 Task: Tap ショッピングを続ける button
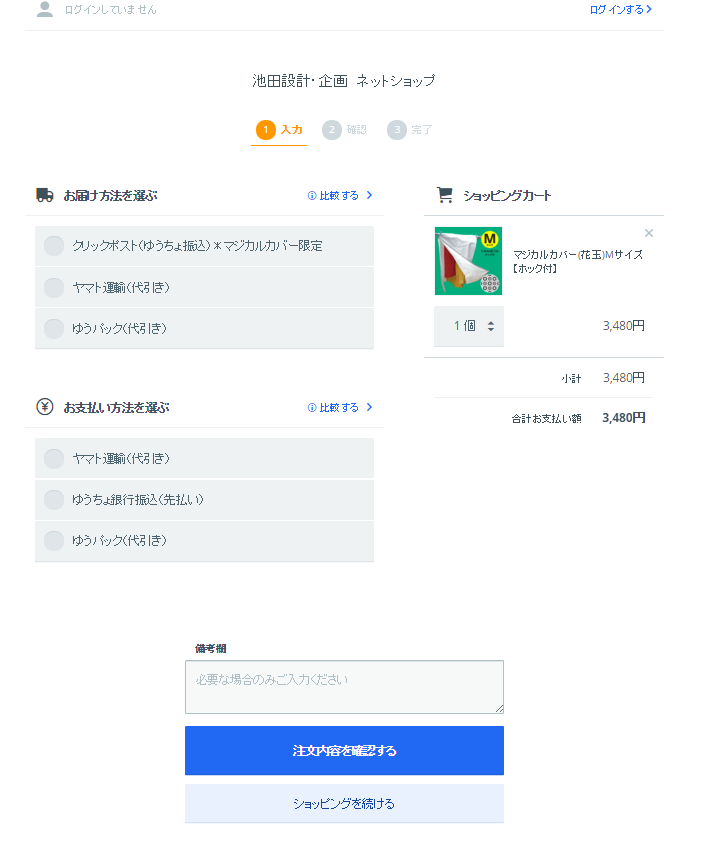(344, 803)
